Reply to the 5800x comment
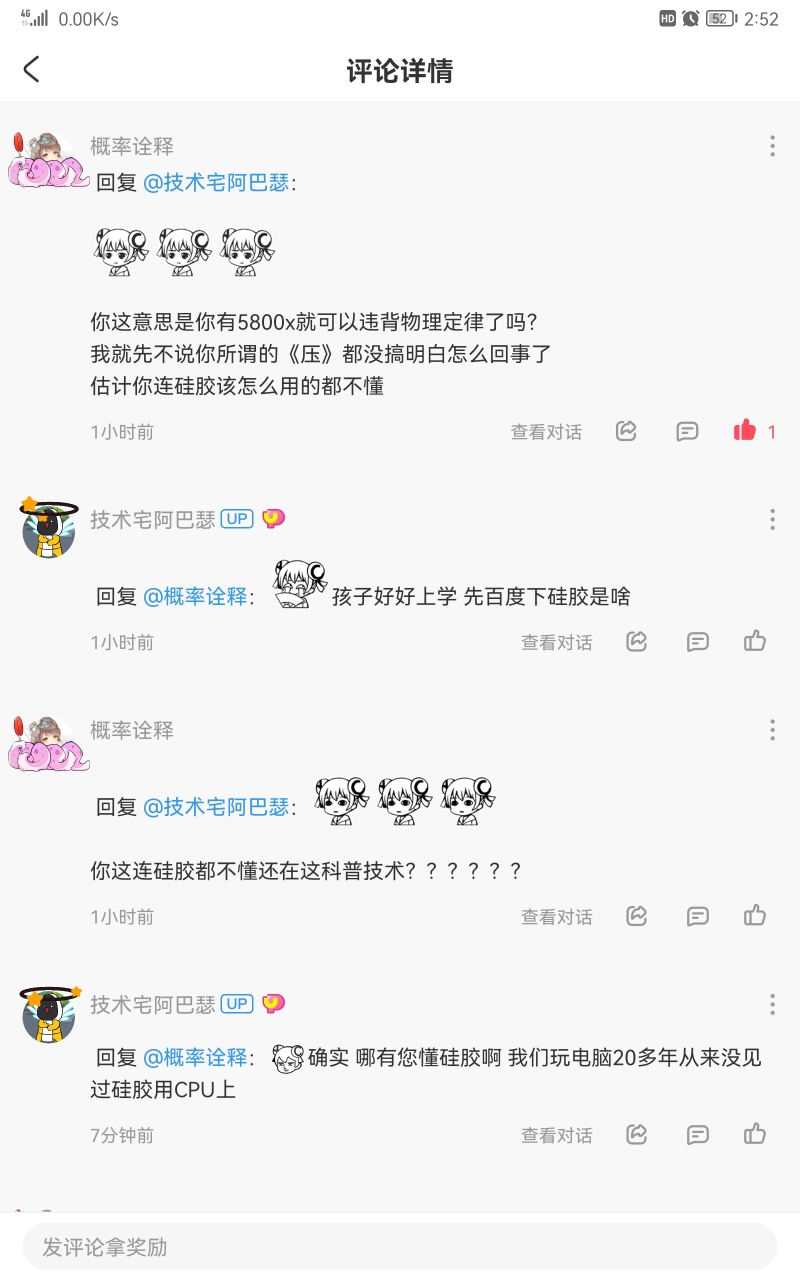Viewport: 800px width, 1280px height. (687, 431)
